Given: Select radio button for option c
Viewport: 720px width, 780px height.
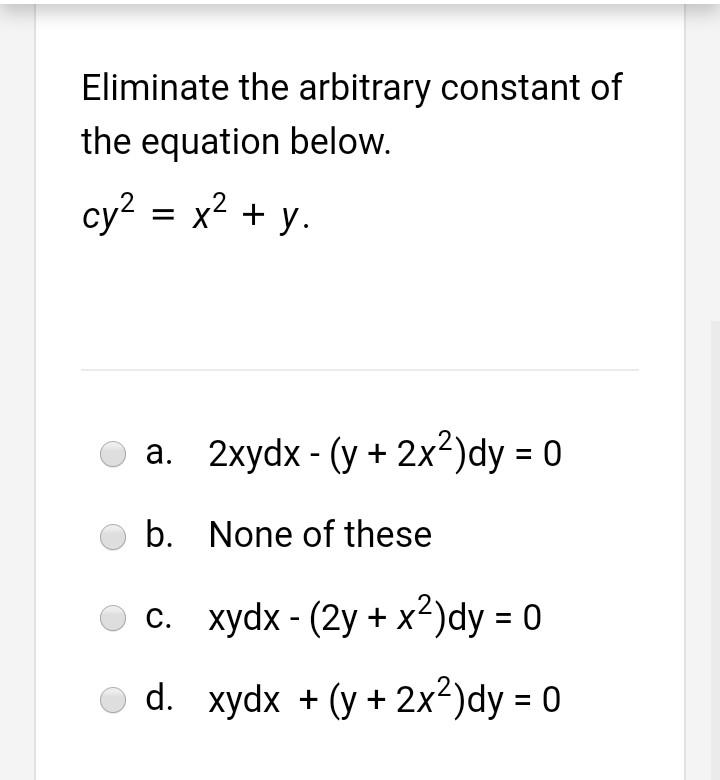Looking at the screenshot, I should point(113,618).
